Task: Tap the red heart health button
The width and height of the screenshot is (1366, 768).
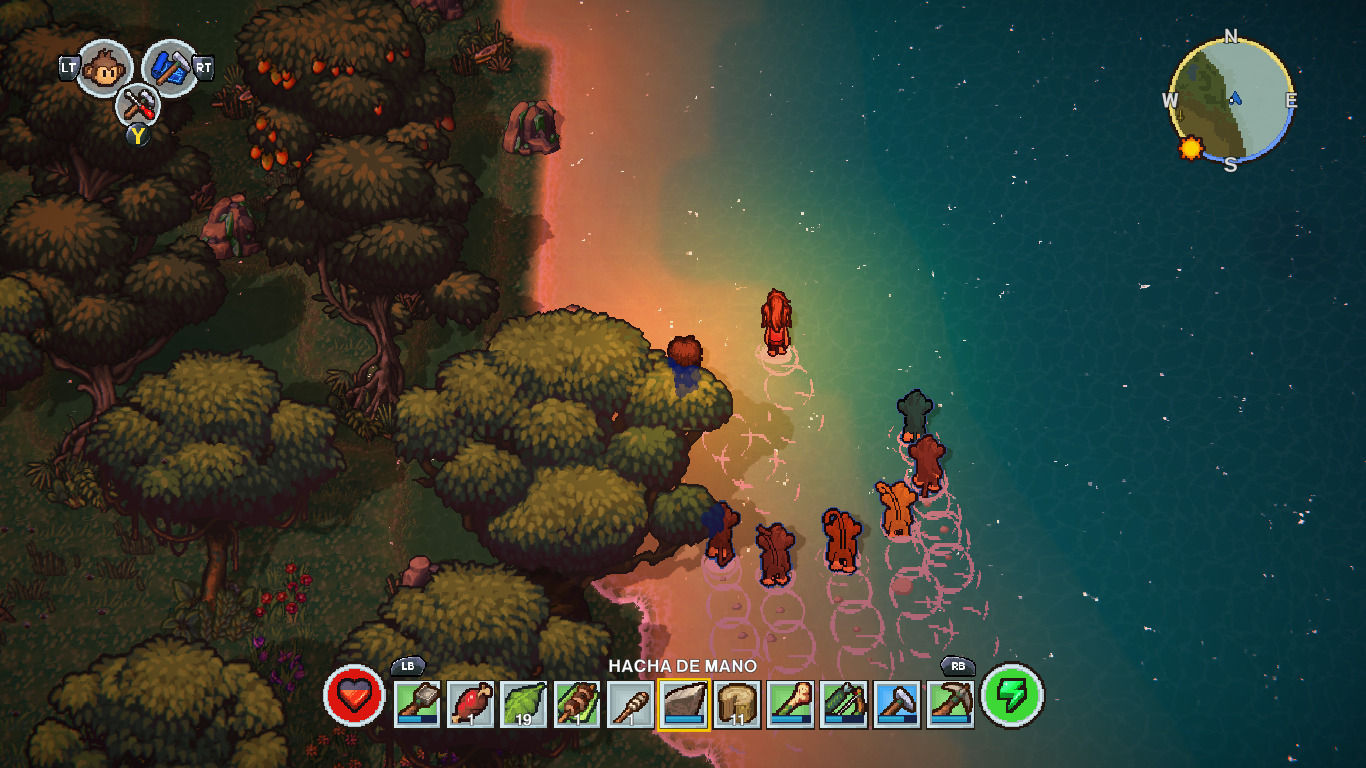Action: pos(354,696)
